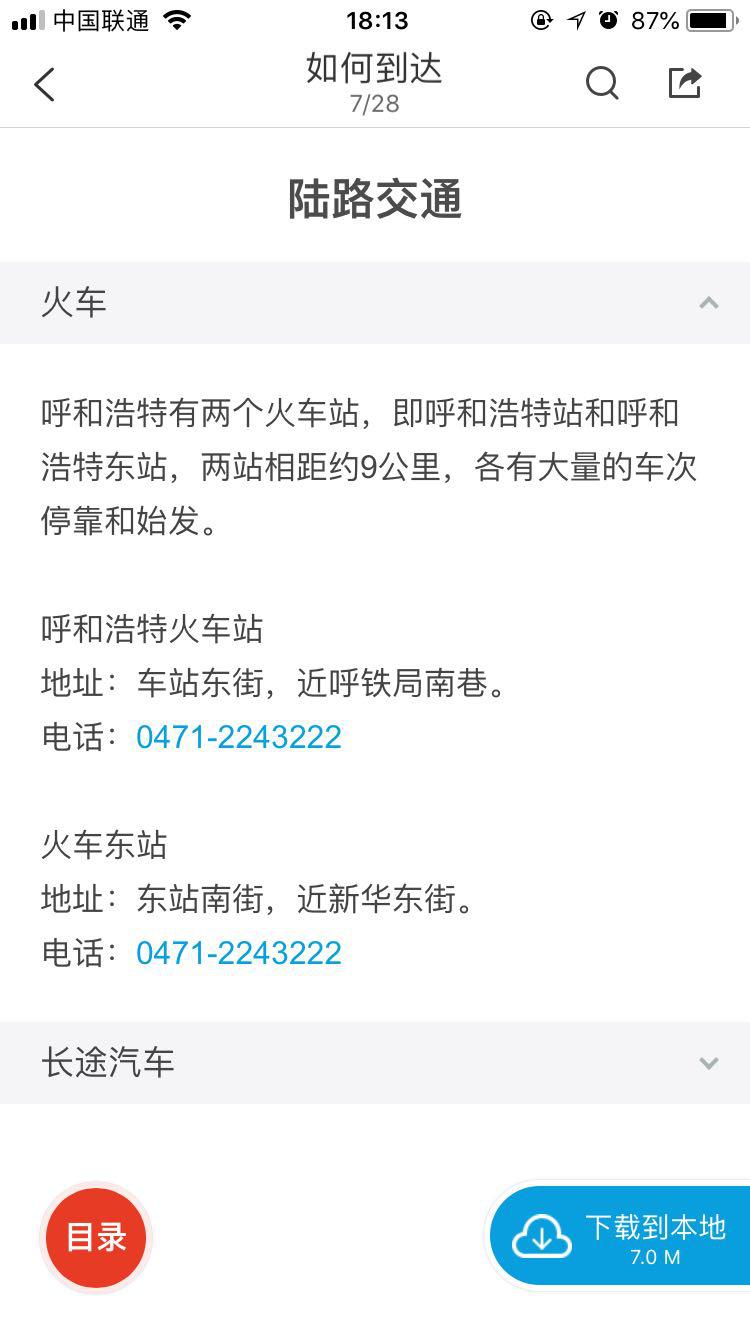The image size is (750, 1334).
Task: Open the red 目录 contents icon
Action: click(x=95, y=1236)
